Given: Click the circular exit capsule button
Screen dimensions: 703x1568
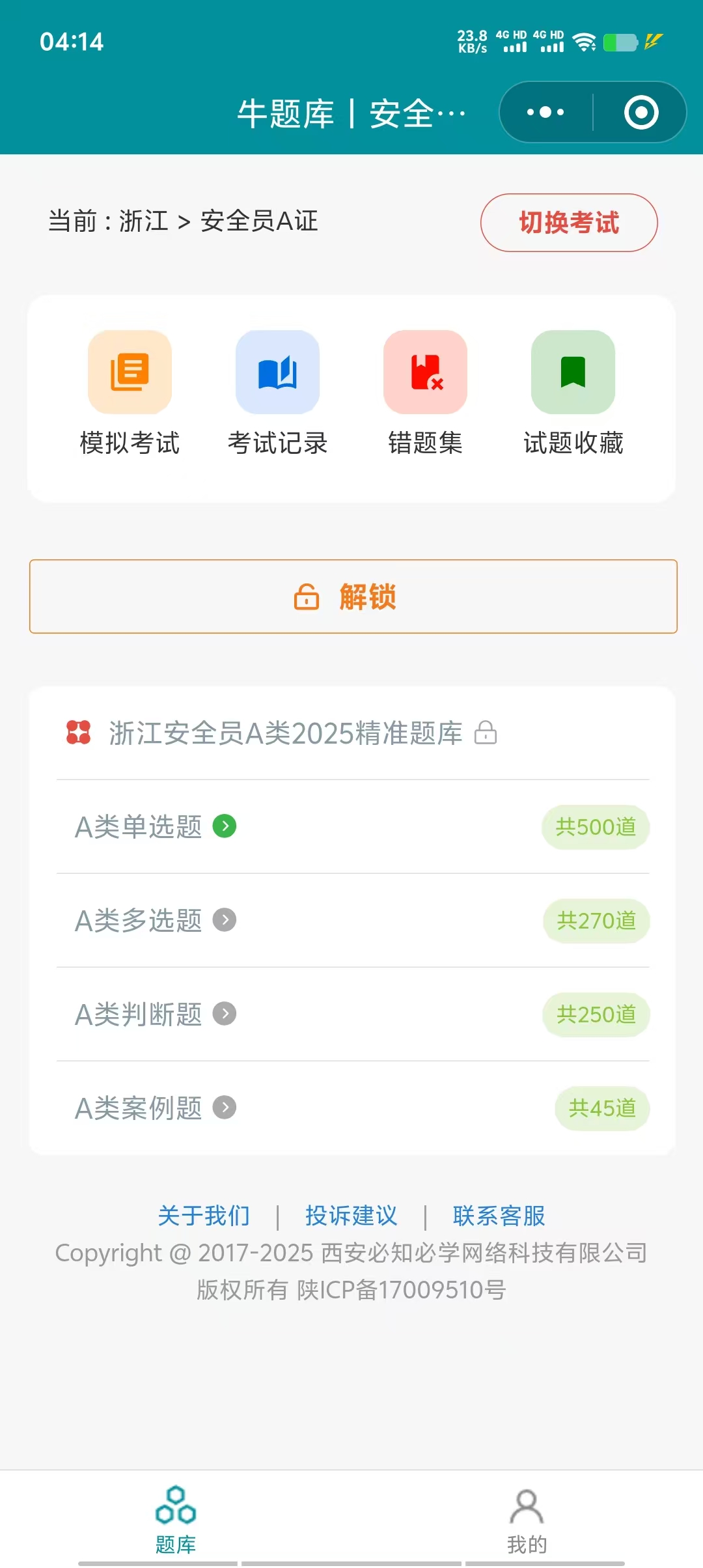Looking at the screenshot, I should [641, 111].
